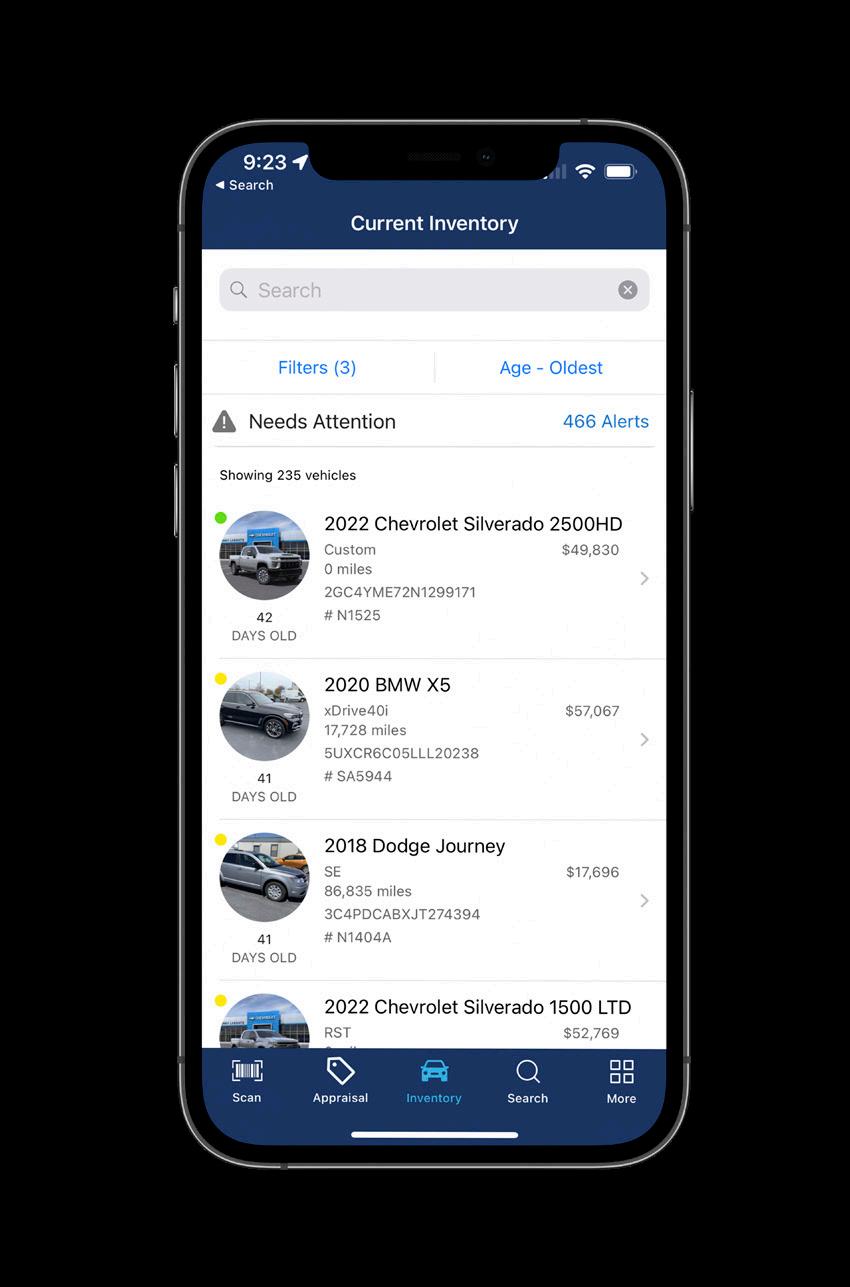
Task: Select the Inventory tab
Action: click(x=434, y=1082)
